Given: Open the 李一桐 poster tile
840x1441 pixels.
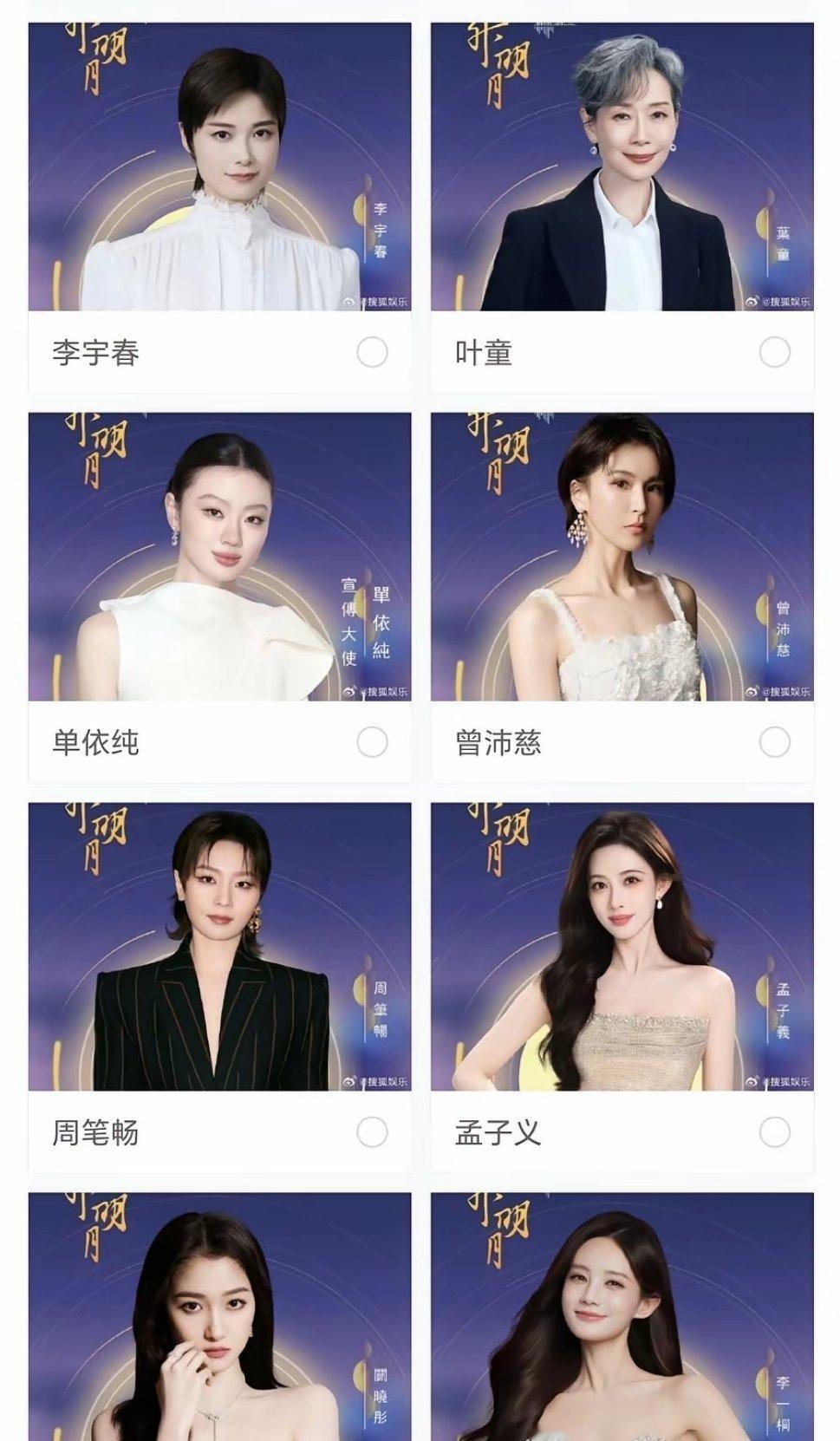Looking at the screenshot, I should 622,1317.
